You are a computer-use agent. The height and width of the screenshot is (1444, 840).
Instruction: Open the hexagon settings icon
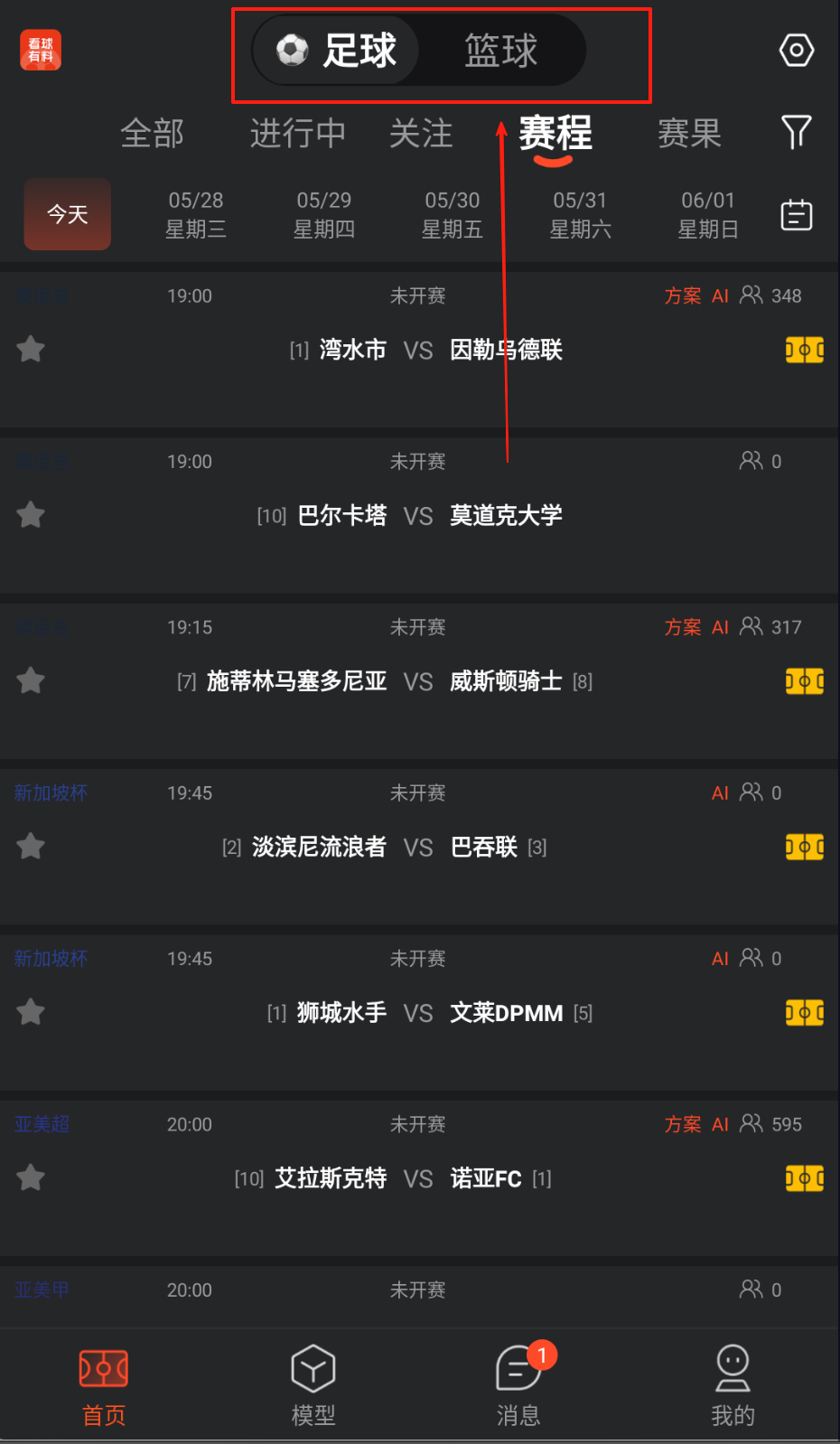point(796,51)
